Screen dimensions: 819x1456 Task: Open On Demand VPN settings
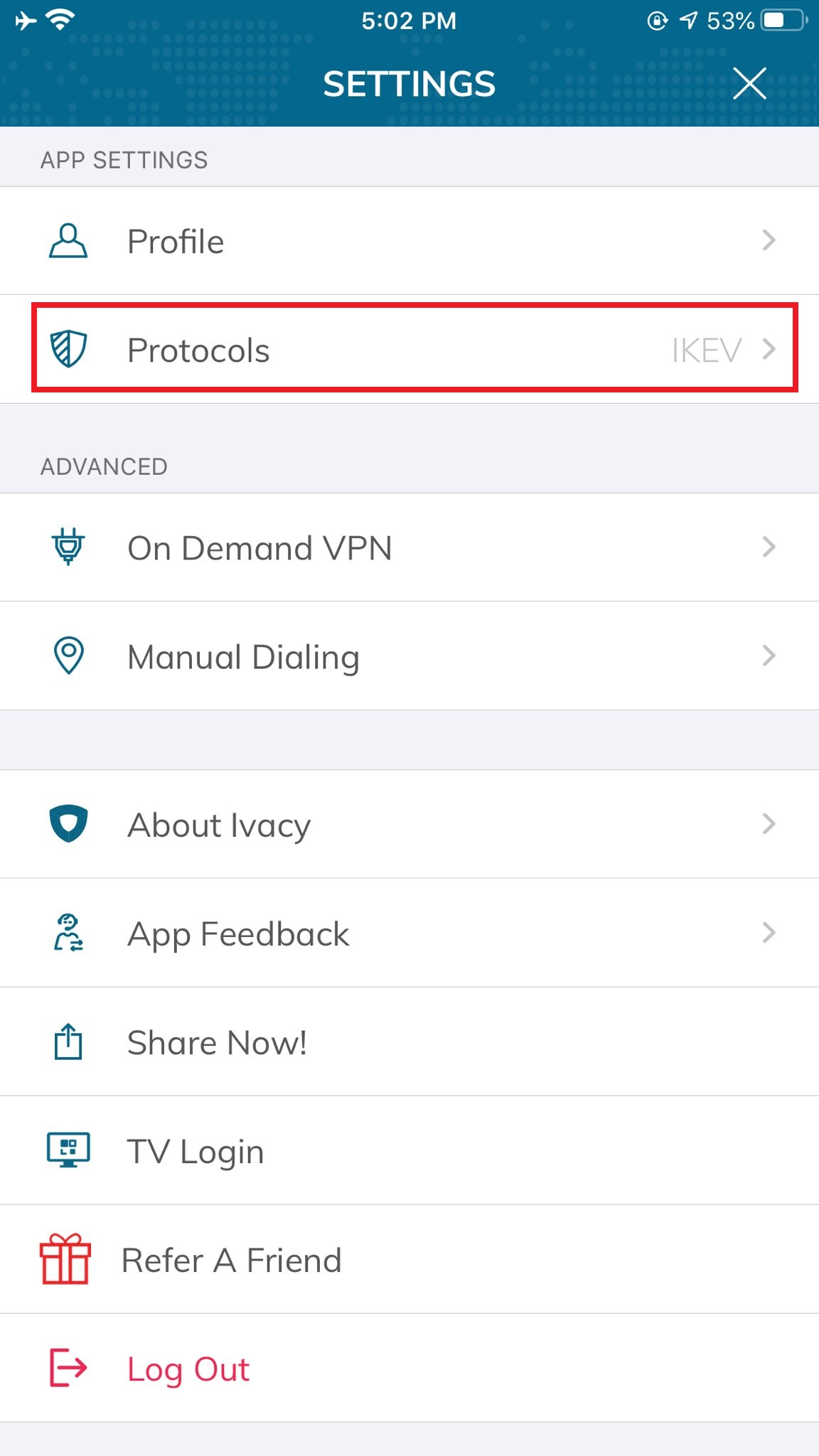(x=409, y=547)
